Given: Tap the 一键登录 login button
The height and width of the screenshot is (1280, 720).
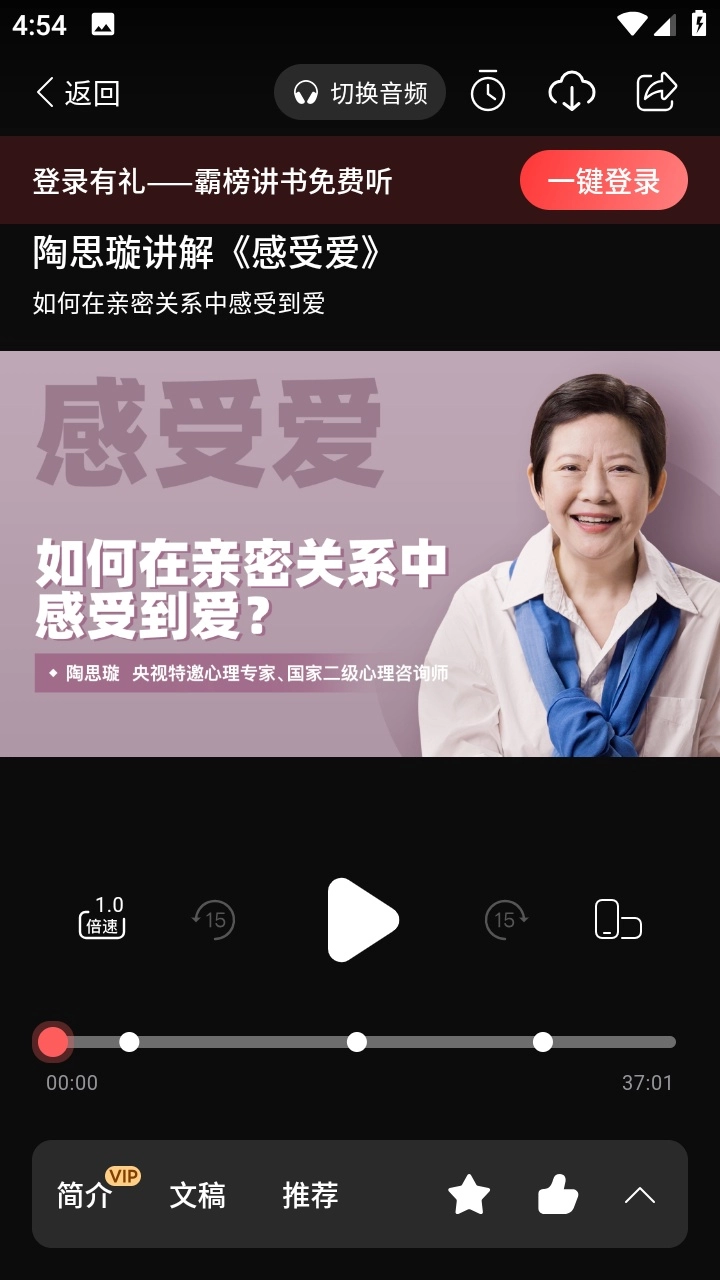Looking at the screenshot, I should pyautogui.click(x=603, y=181).
